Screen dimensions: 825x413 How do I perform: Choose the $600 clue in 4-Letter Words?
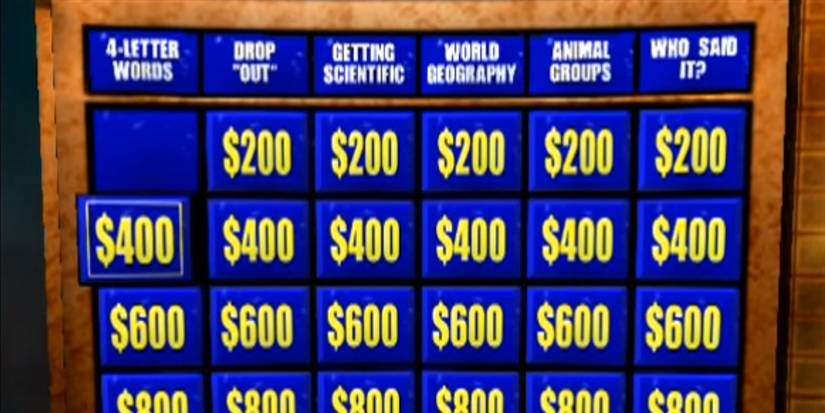tap(148, 327)
